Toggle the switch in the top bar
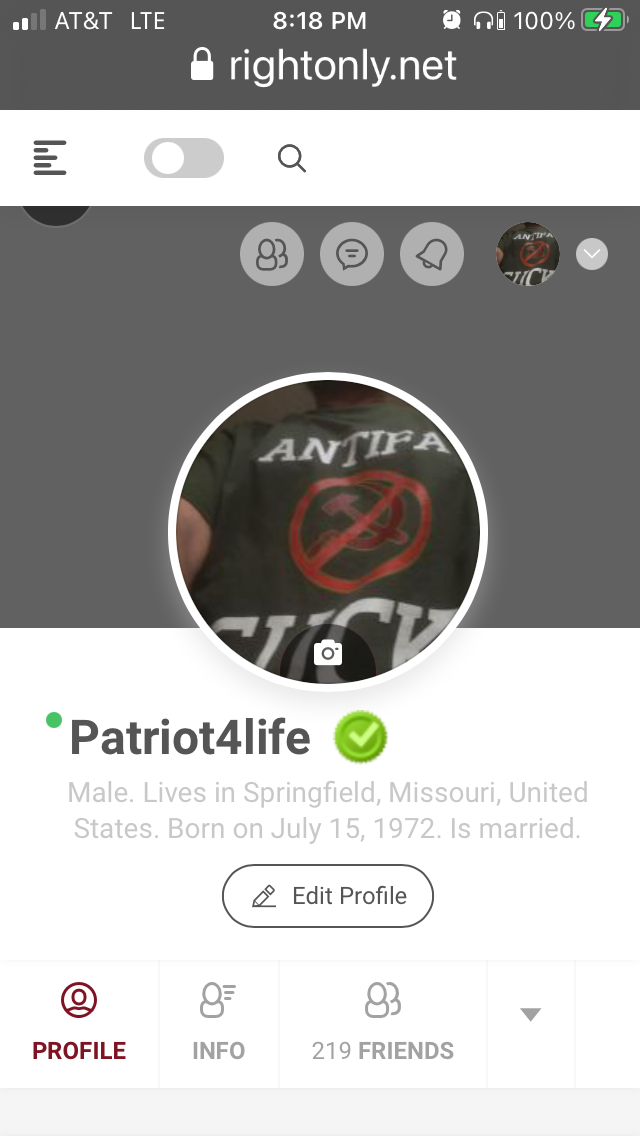 [x=184, y=159]
